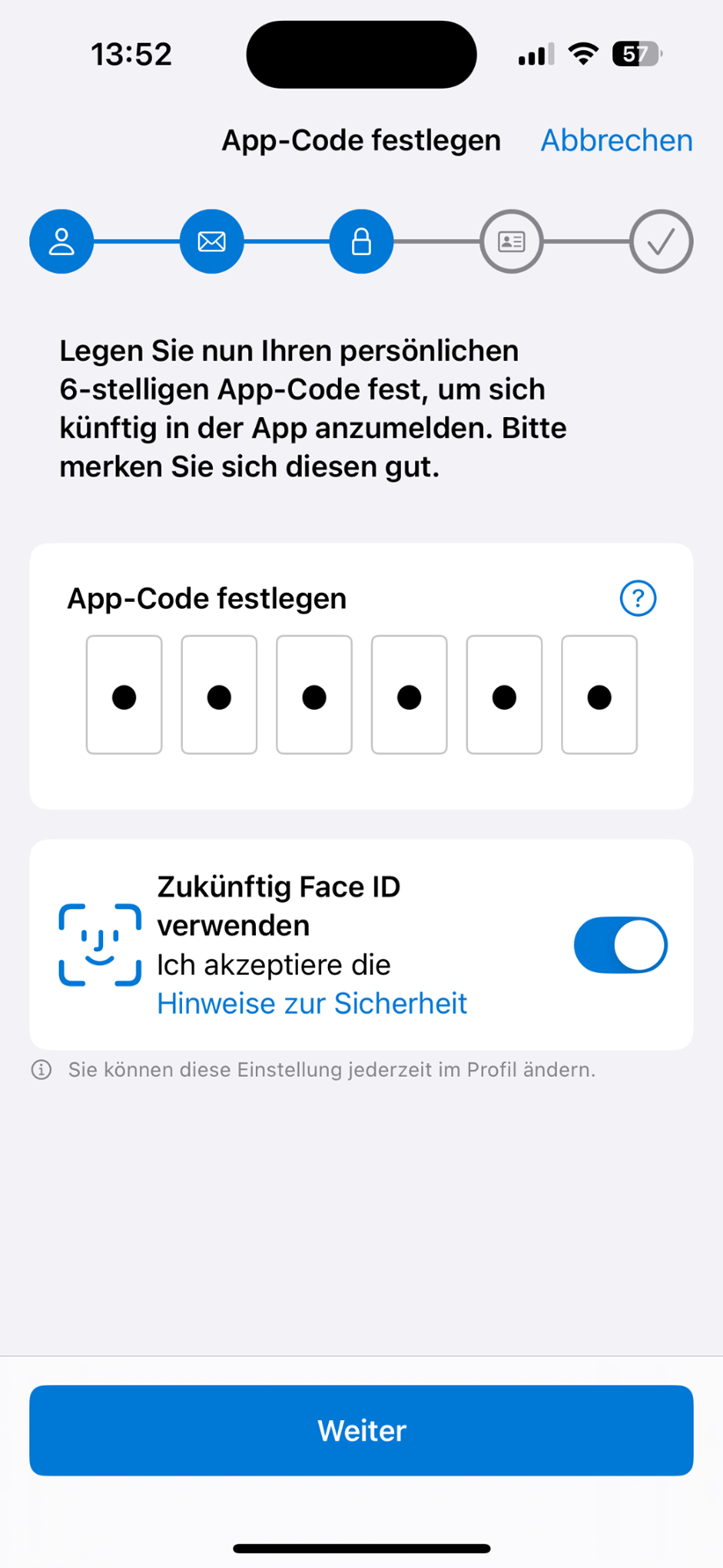Select the first App-Code digit box
The height and width of the screenshot is (1568, 723).
[x=124, y=695]
